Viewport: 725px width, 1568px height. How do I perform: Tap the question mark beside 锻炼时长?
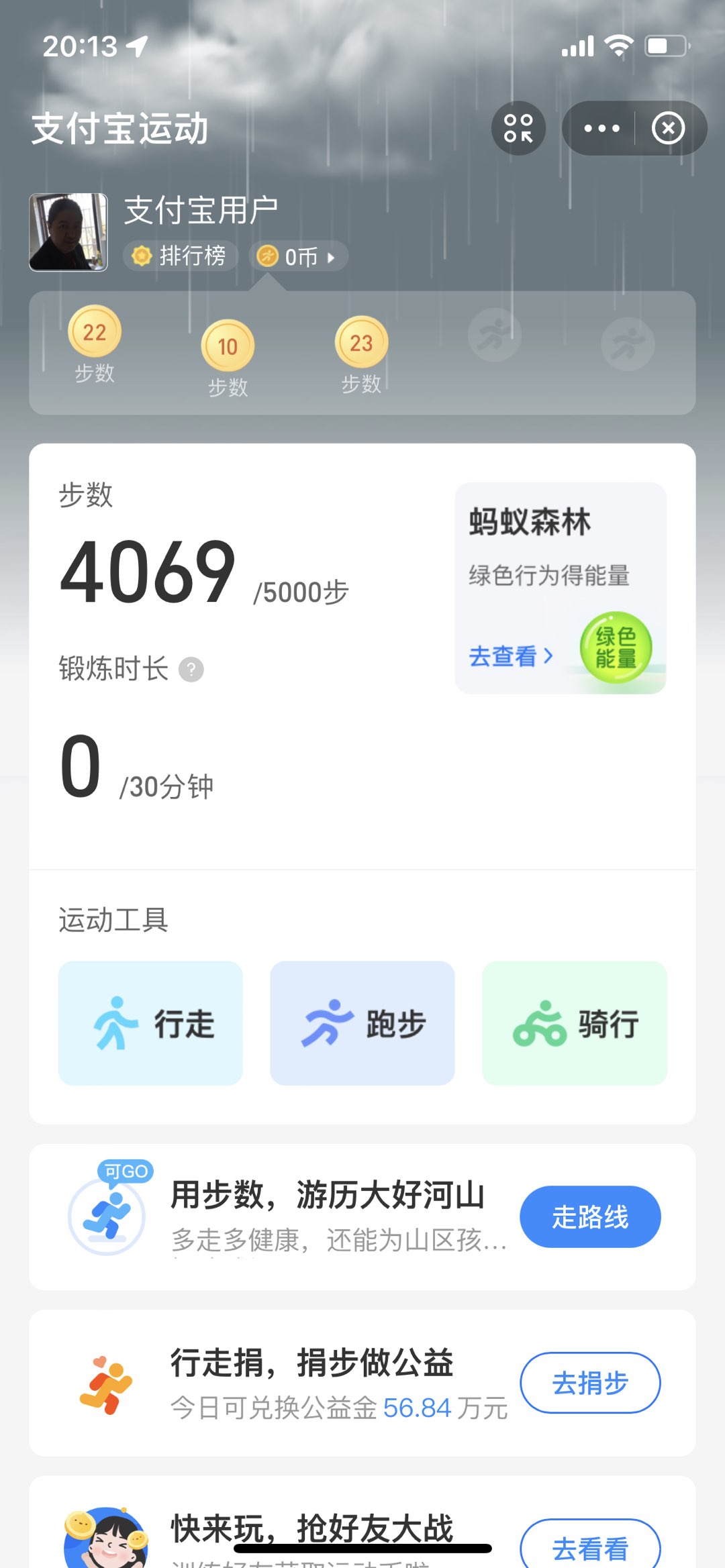pos(191,670)
